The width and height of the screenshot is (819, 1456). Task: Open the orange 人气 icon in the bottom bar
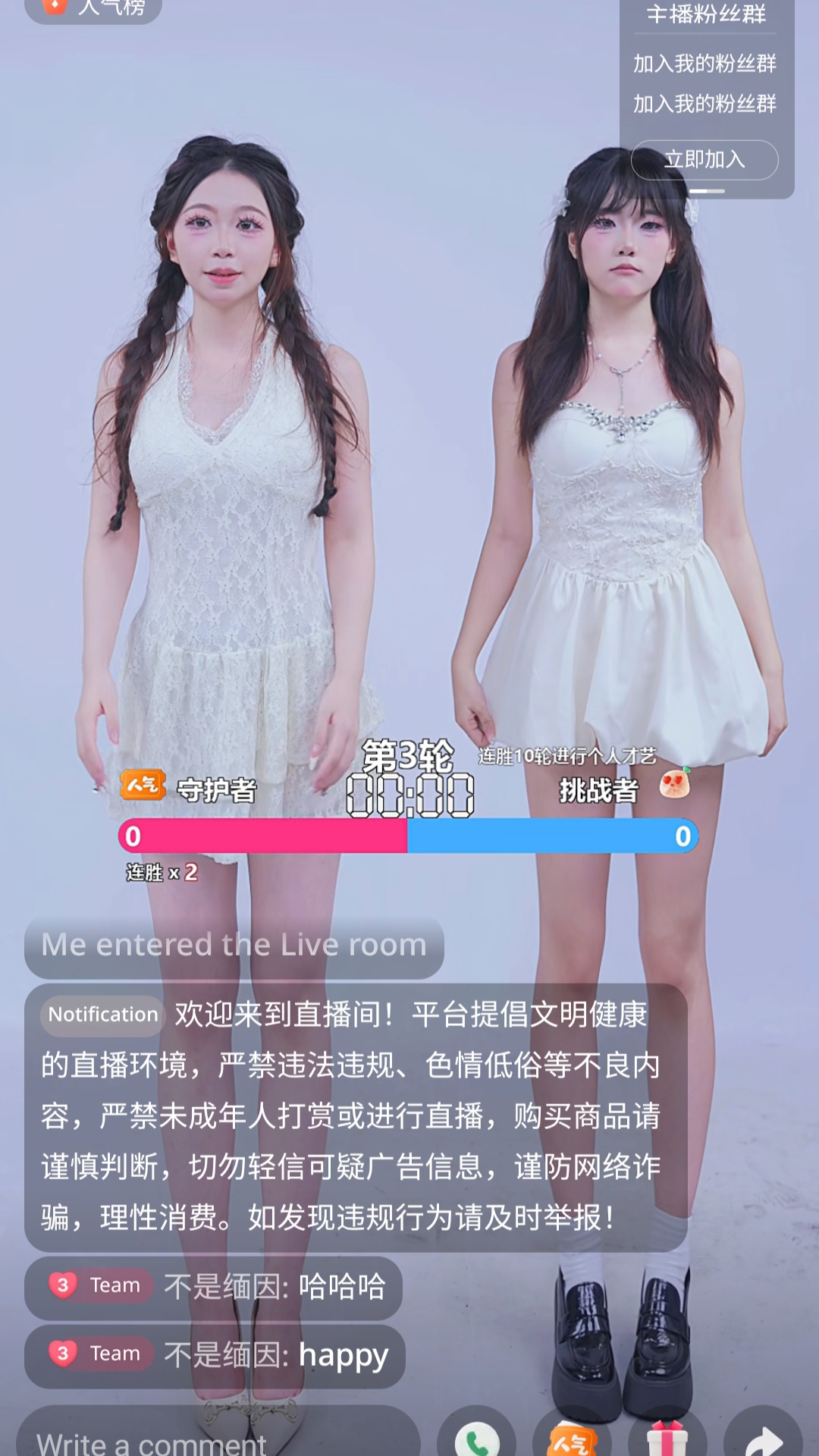(x=572, y=1437)
